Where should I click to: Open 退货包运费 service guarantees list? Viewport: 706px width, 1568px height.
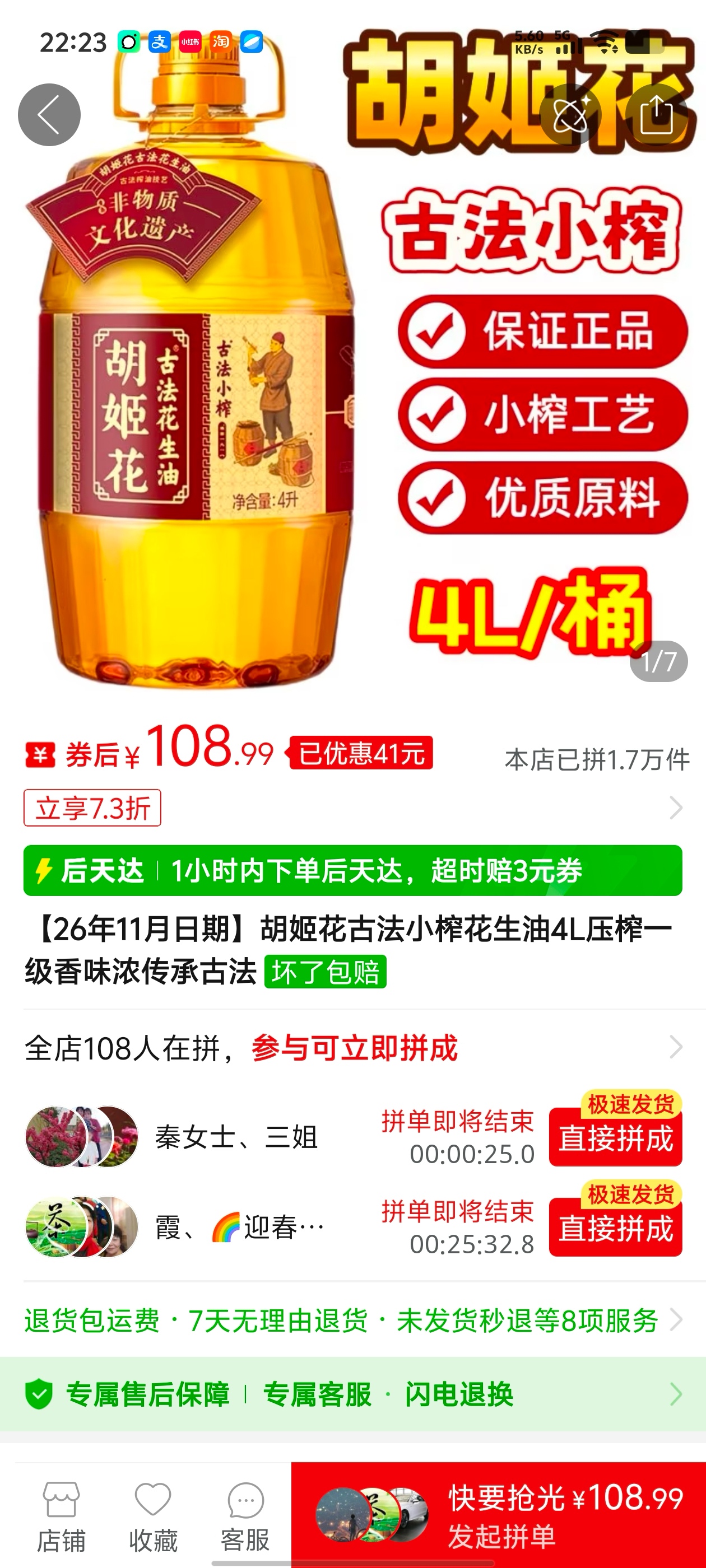pos(352,1320)
